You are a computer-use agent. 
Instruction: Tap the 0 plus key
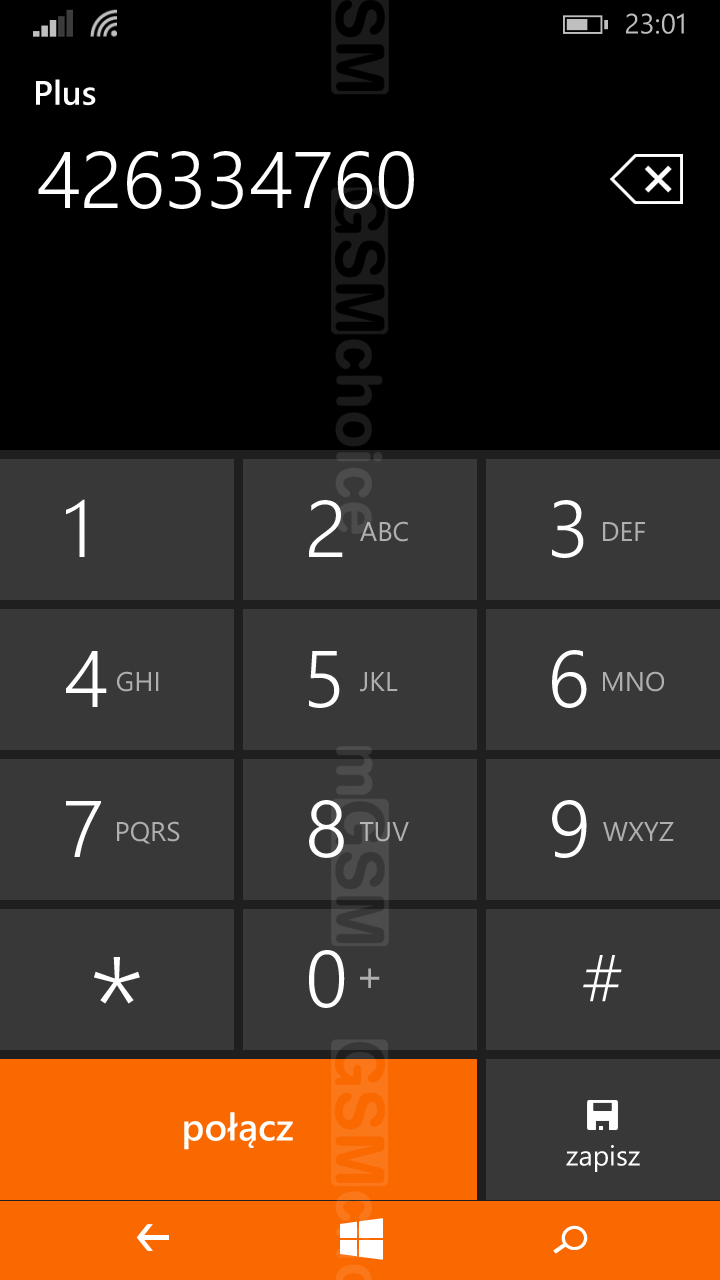(360, 980)
